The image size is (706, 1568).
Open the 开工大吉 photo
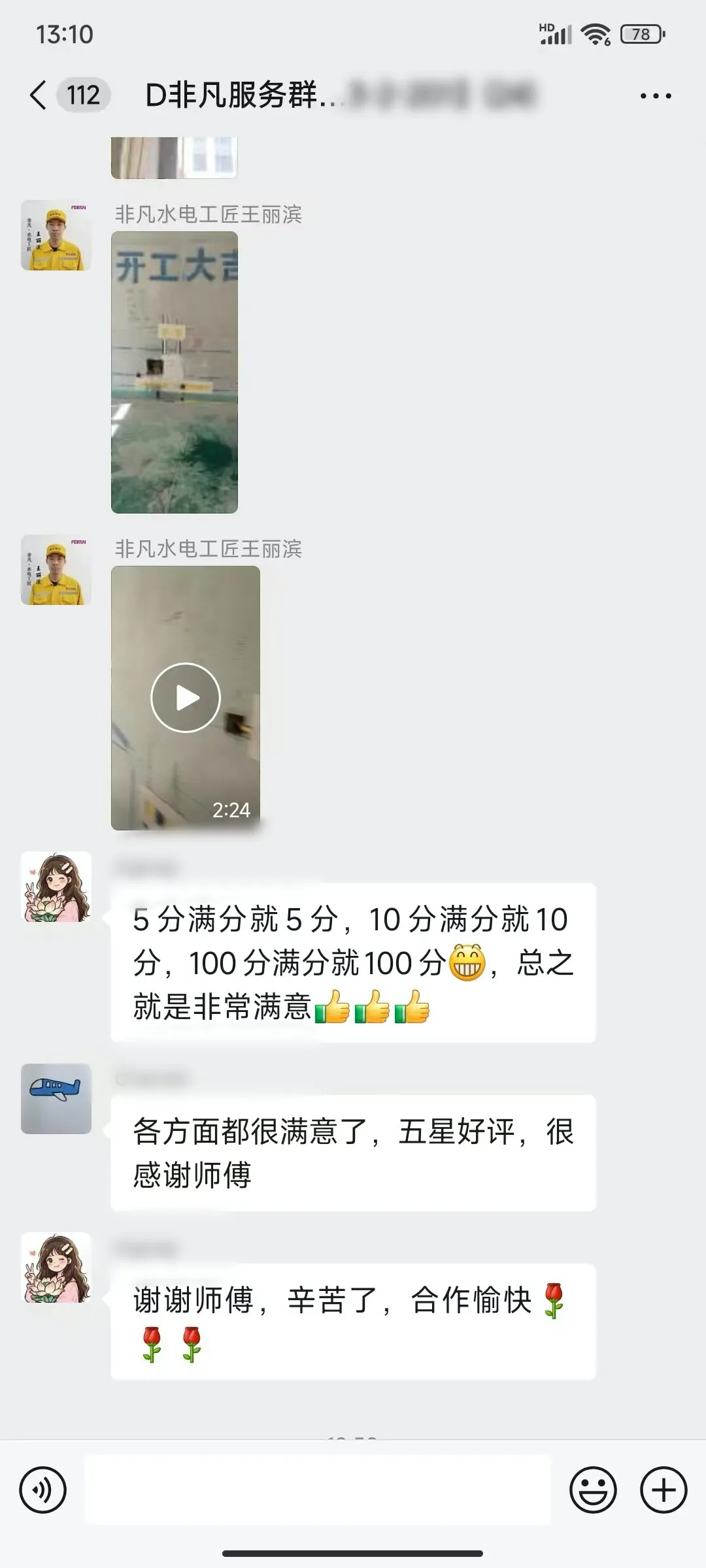coord(175,372)
